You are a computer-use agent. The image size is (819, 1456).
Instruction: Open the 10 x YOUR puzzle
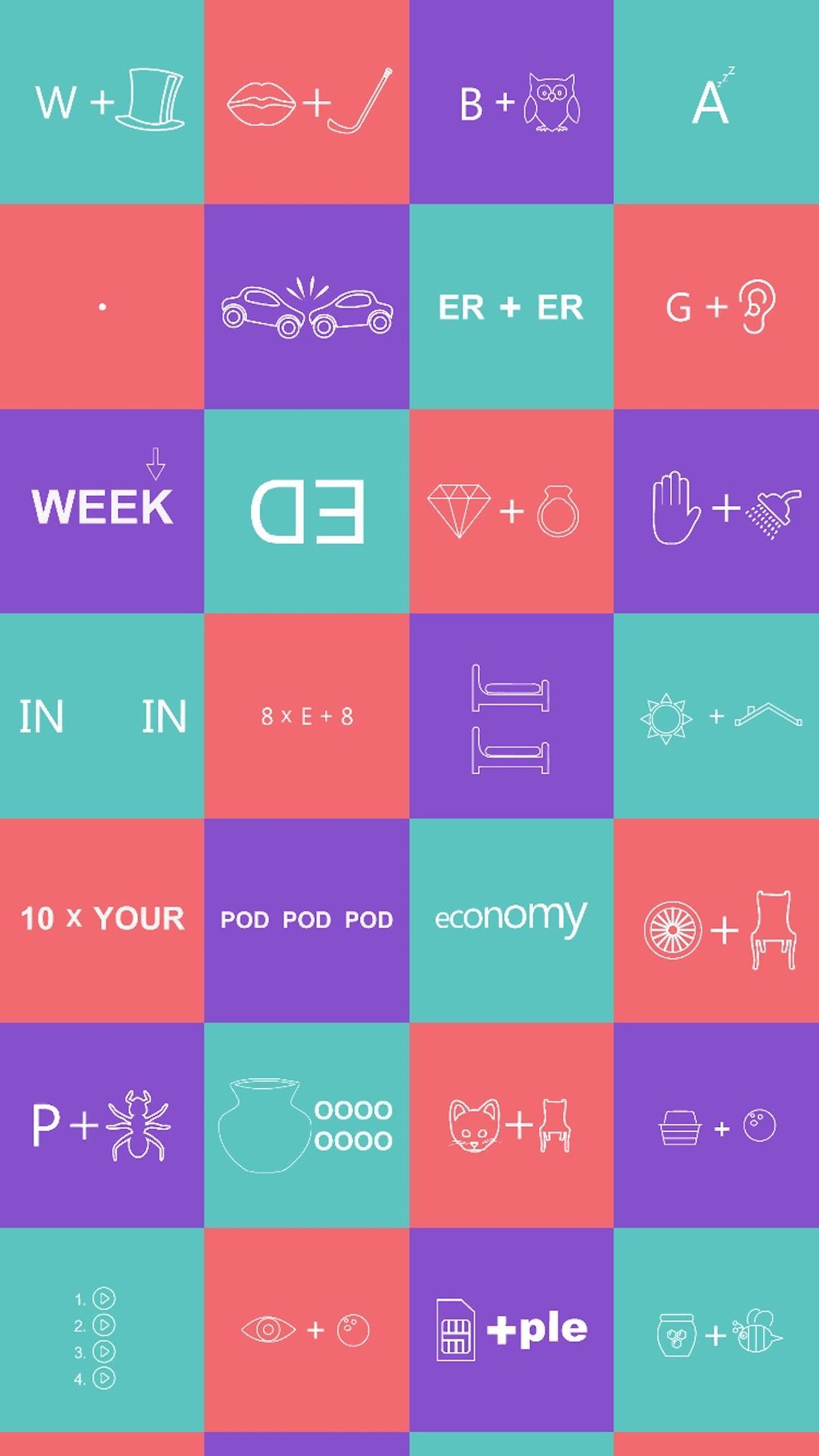(102, 920)
